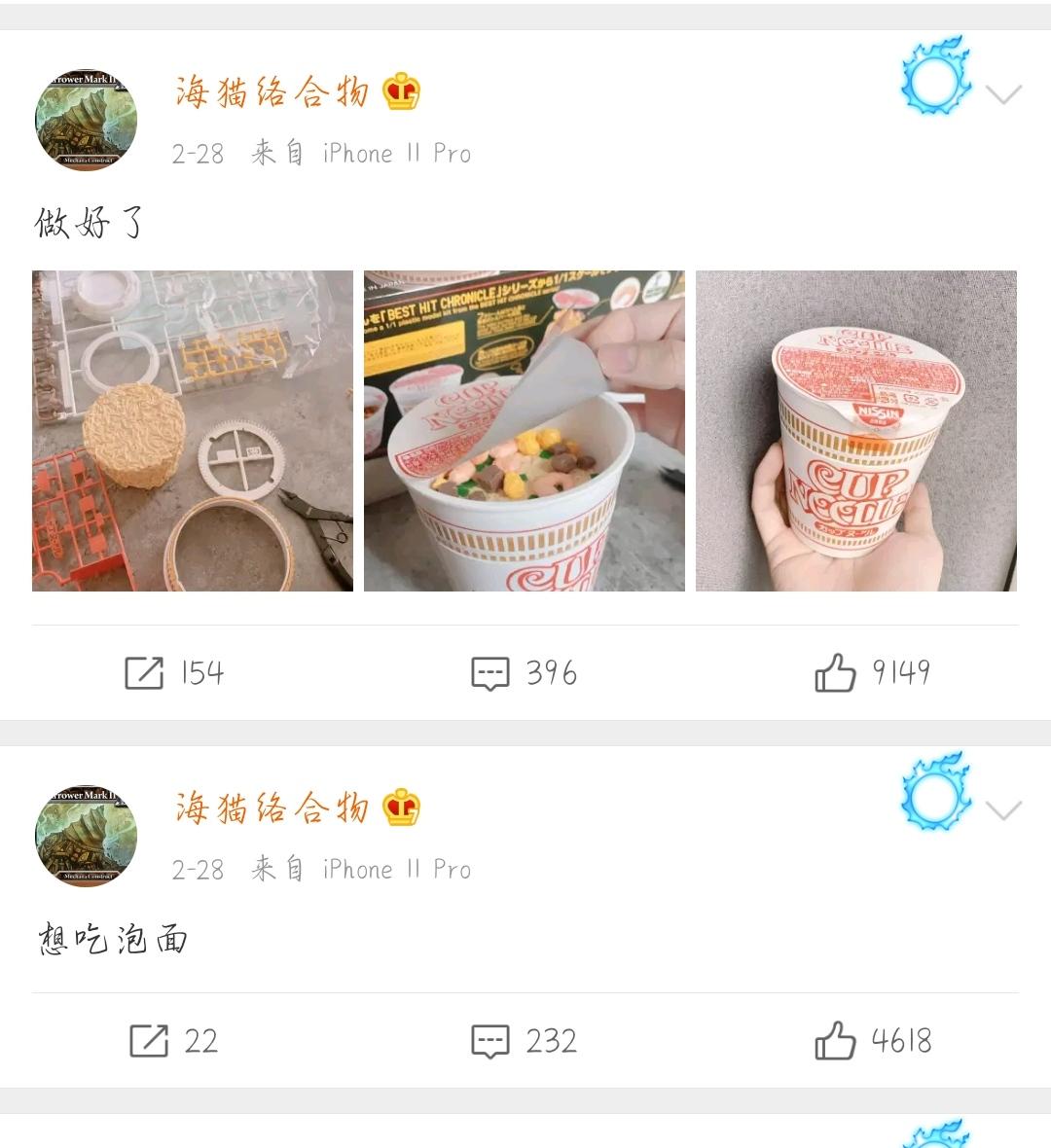Screen dimensions: 1051x1148
Task: Expand the dropdown arrow on the 想吃泡面 post
Action: 1003,809
